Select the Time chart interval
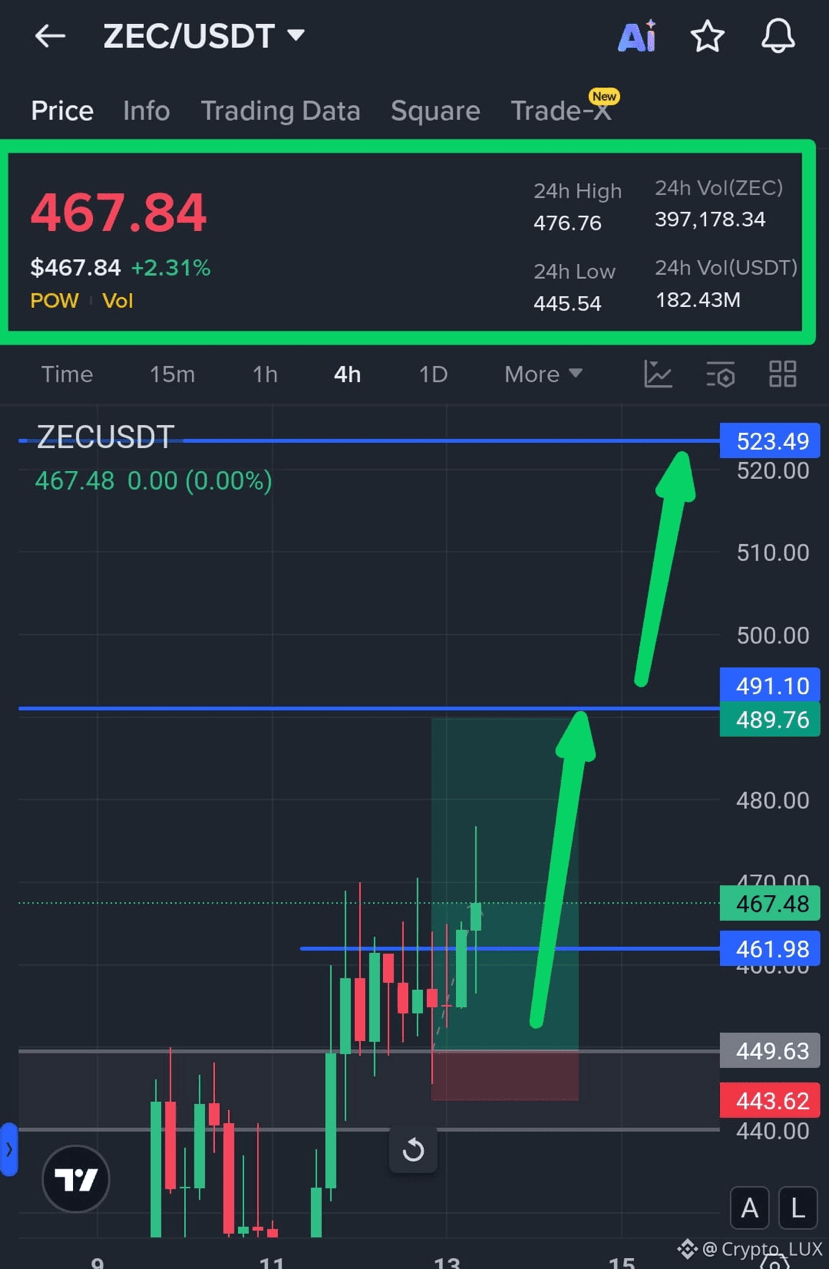Image resolution: width=829 pixels, height=1269 pixels. 67,374
